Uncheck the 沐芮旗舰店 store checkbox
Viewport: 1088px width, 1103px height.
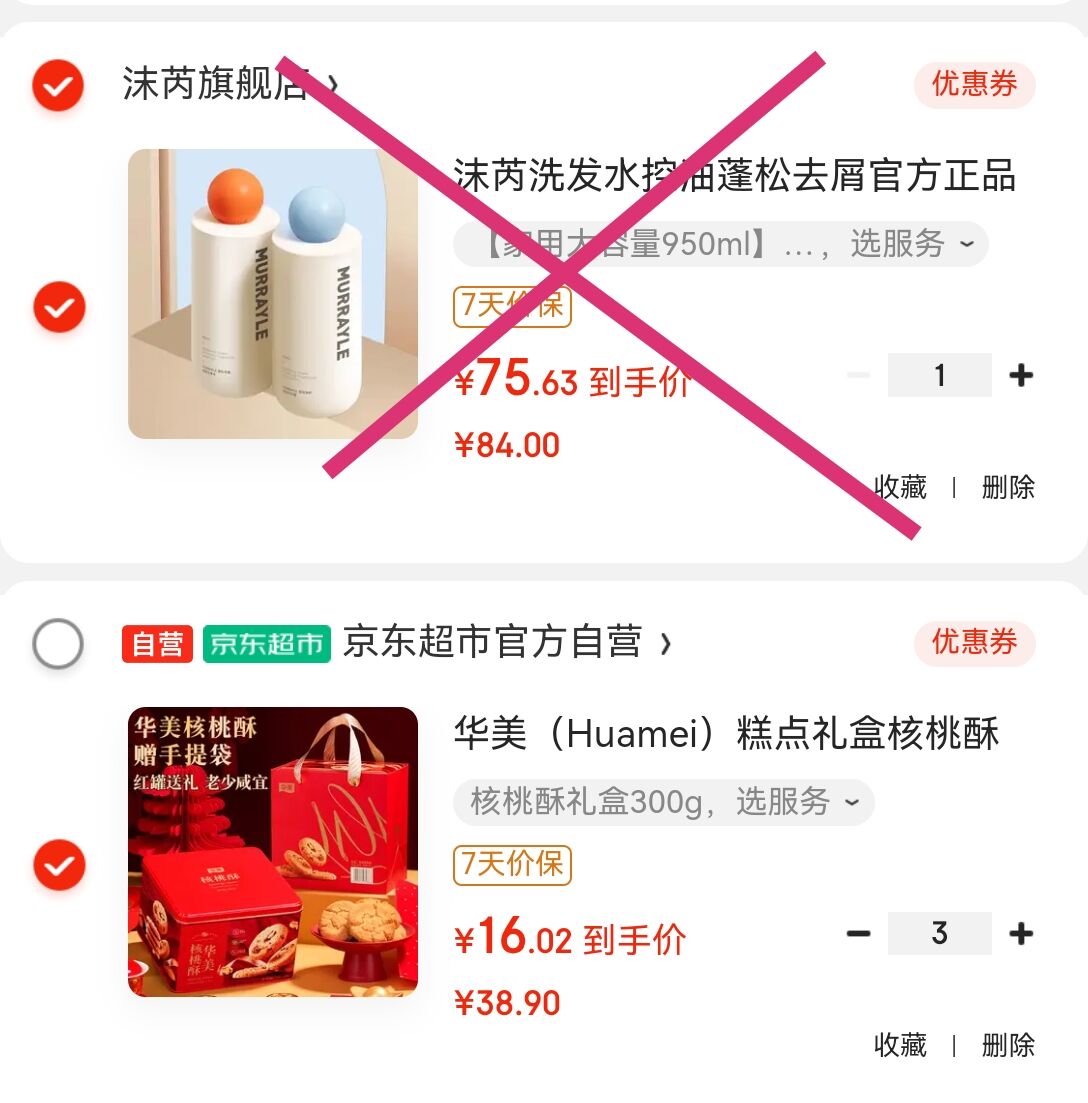point(58,86)
